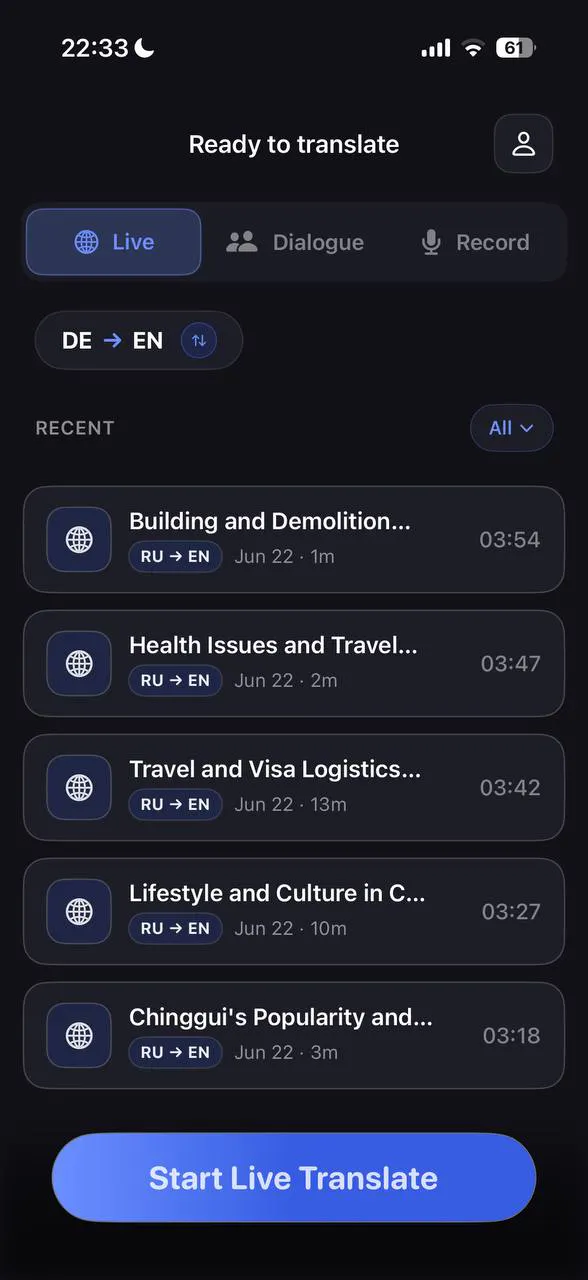Viewport: 588px width, 1280px height.
Task: Open the Building and Demolition session
Action: point(294,540)
